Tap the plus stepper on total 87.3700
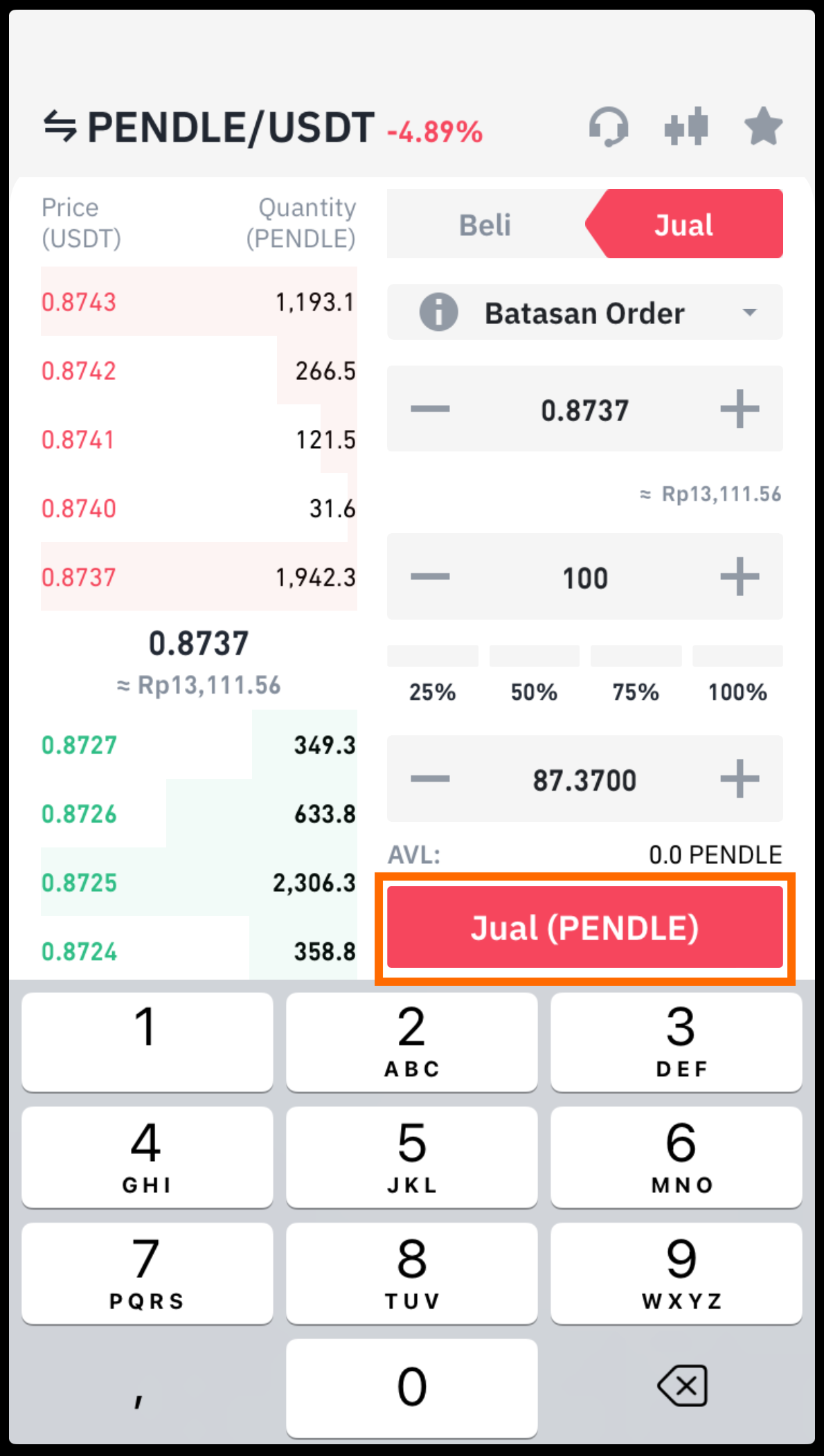 pos(741,778)
